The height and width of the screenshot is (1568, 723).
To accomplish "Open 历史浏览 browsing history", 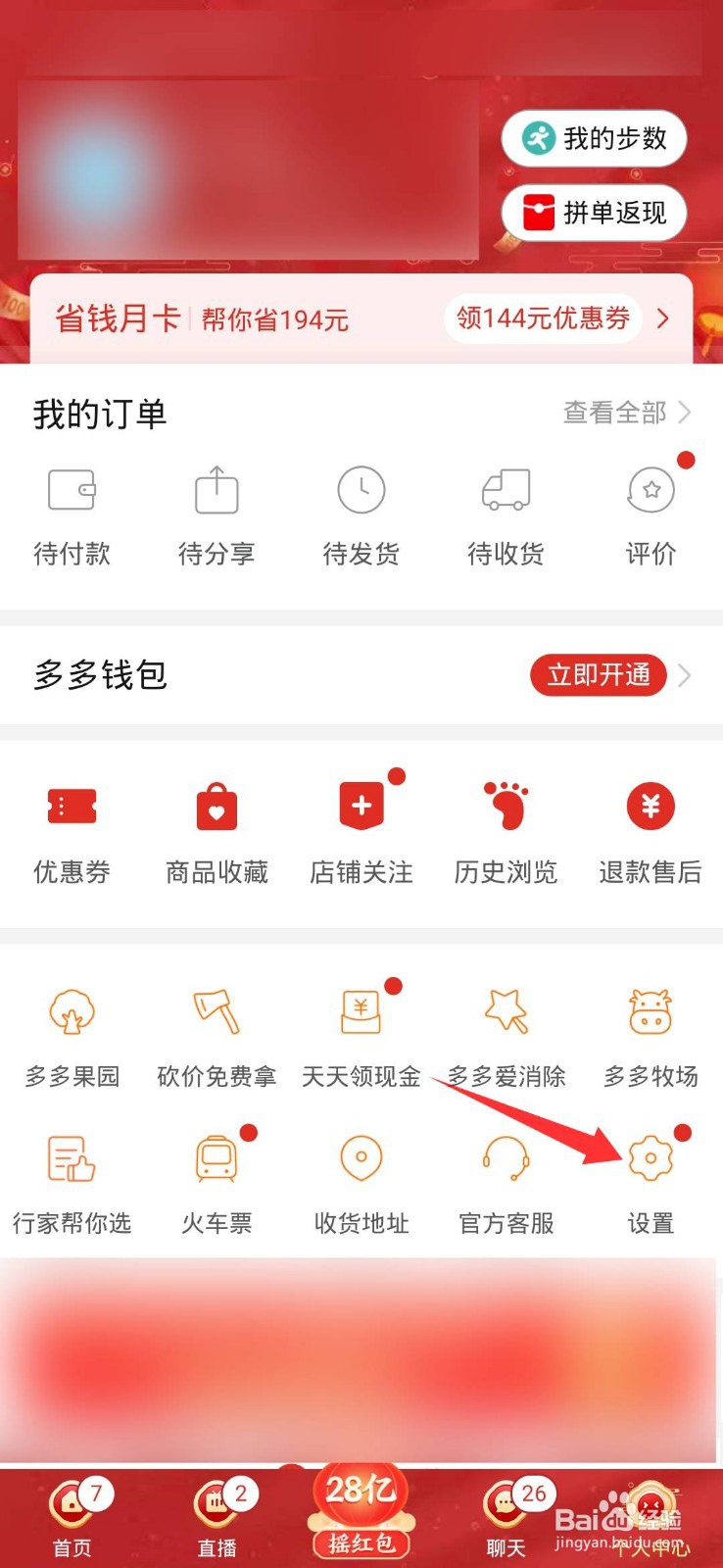I will 506,833.
